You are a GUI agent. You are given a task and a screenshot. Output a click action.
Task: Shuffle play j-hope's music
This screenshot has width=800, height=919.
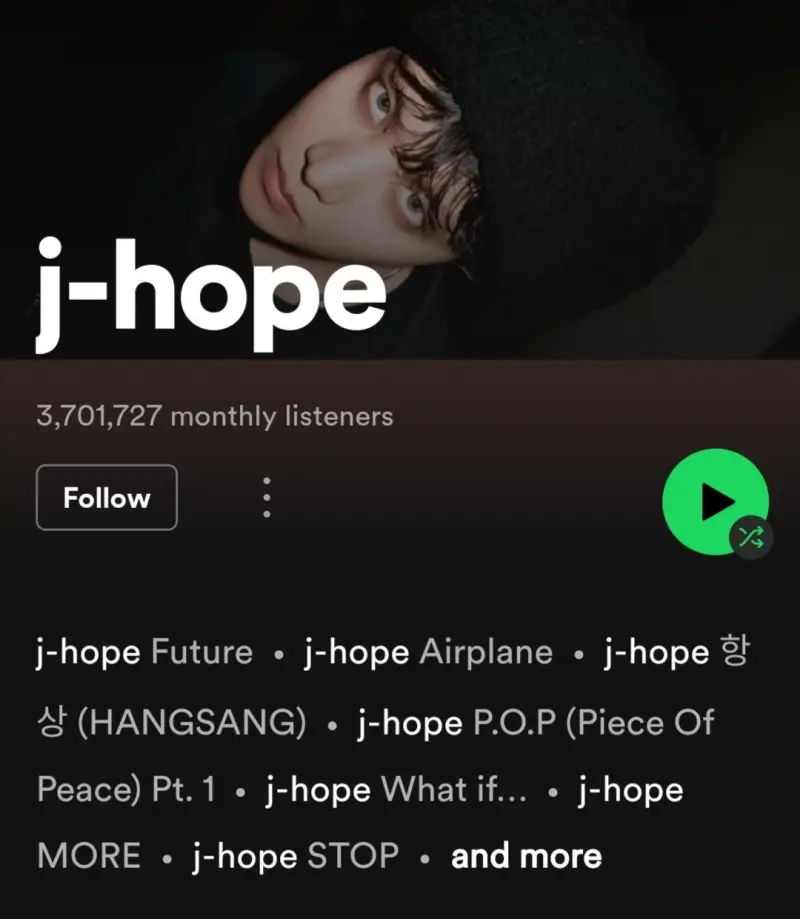(x=751, y=537)
